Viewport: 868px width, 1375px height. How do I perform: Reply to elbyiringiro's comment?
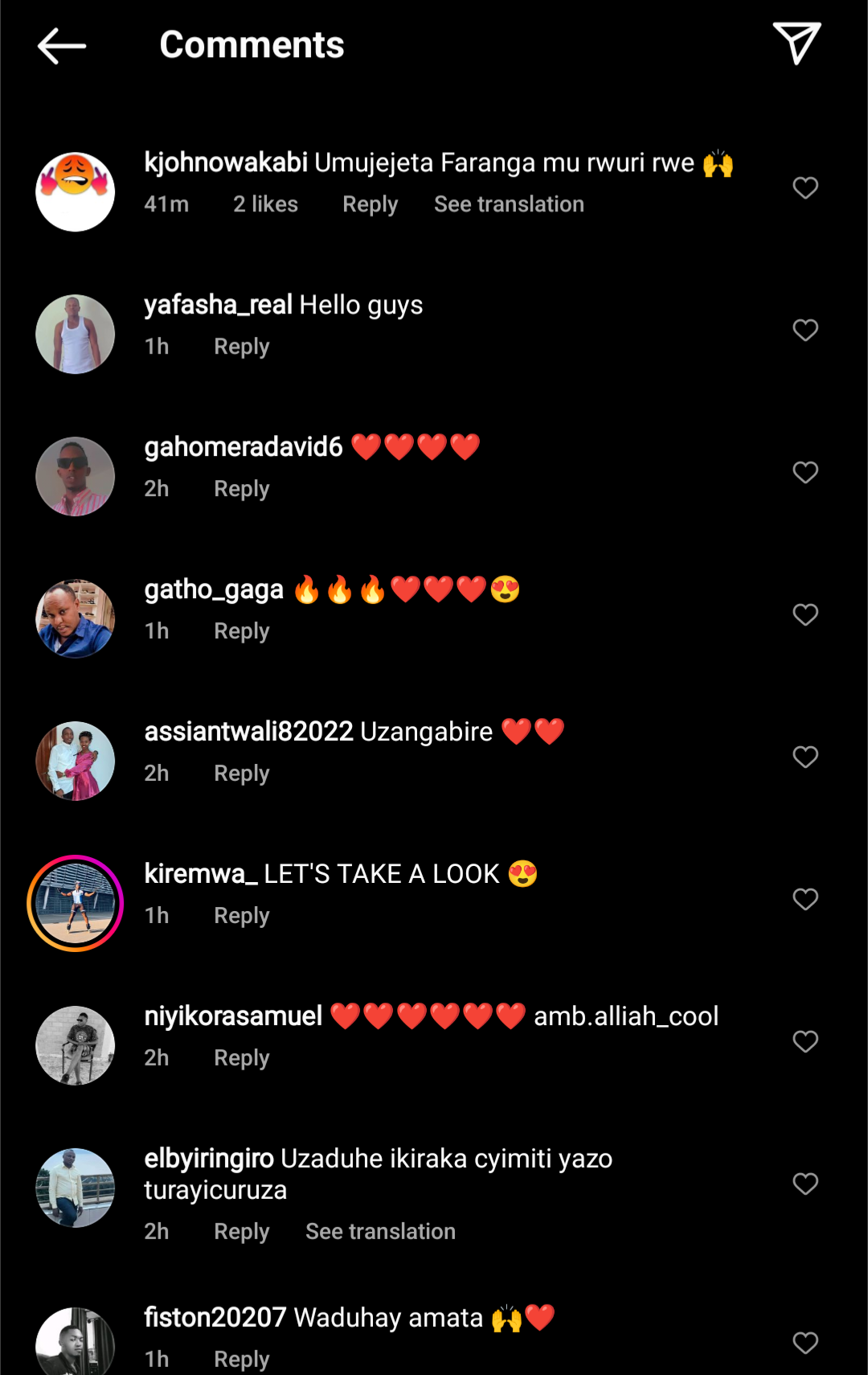pyautogui.click(x=241, y=1232)
